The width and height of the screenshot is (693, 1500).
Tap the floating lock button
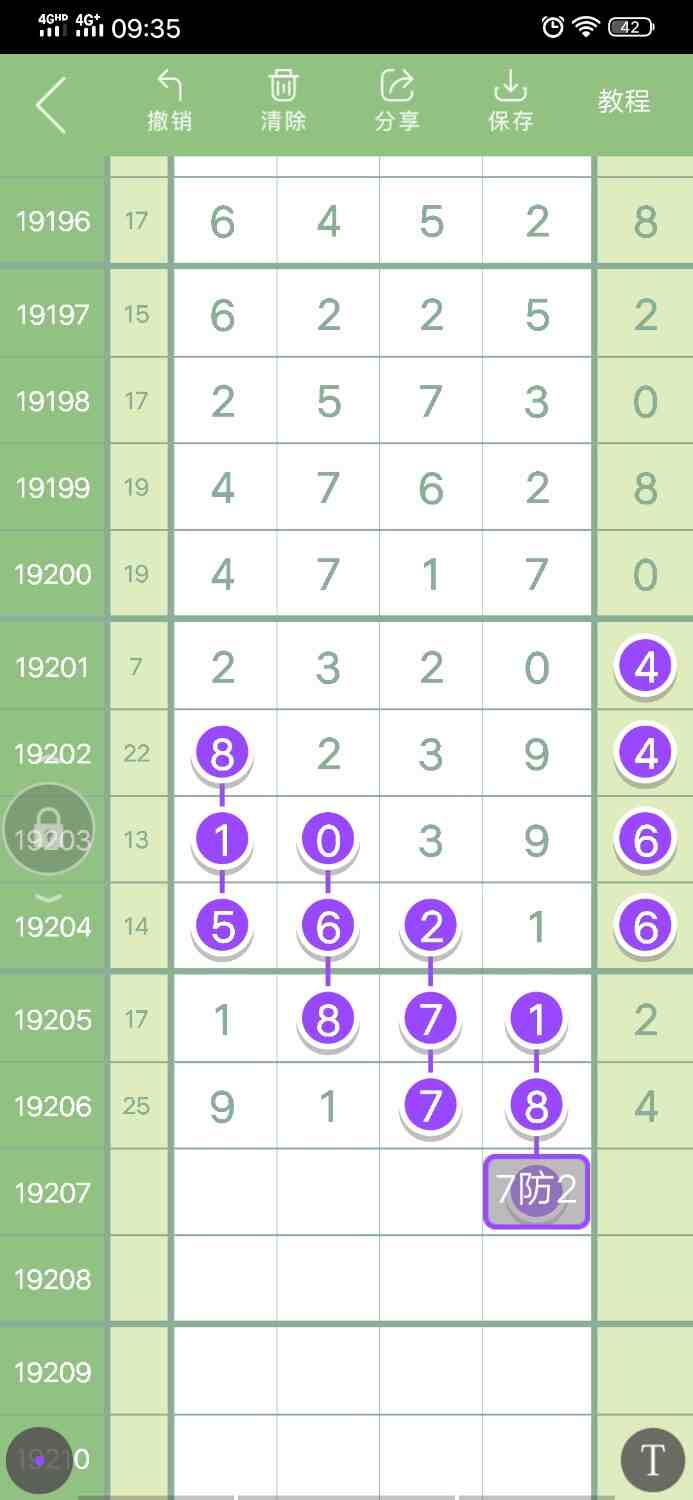50,830
